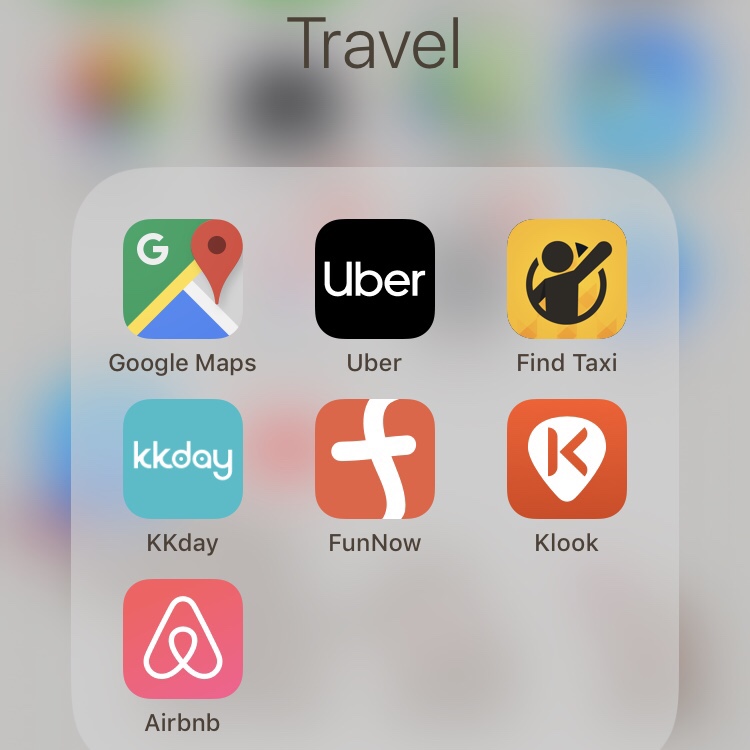Open the Airbnb app
Viewport: 750px width, 750px height.
(x=183, y=639)
